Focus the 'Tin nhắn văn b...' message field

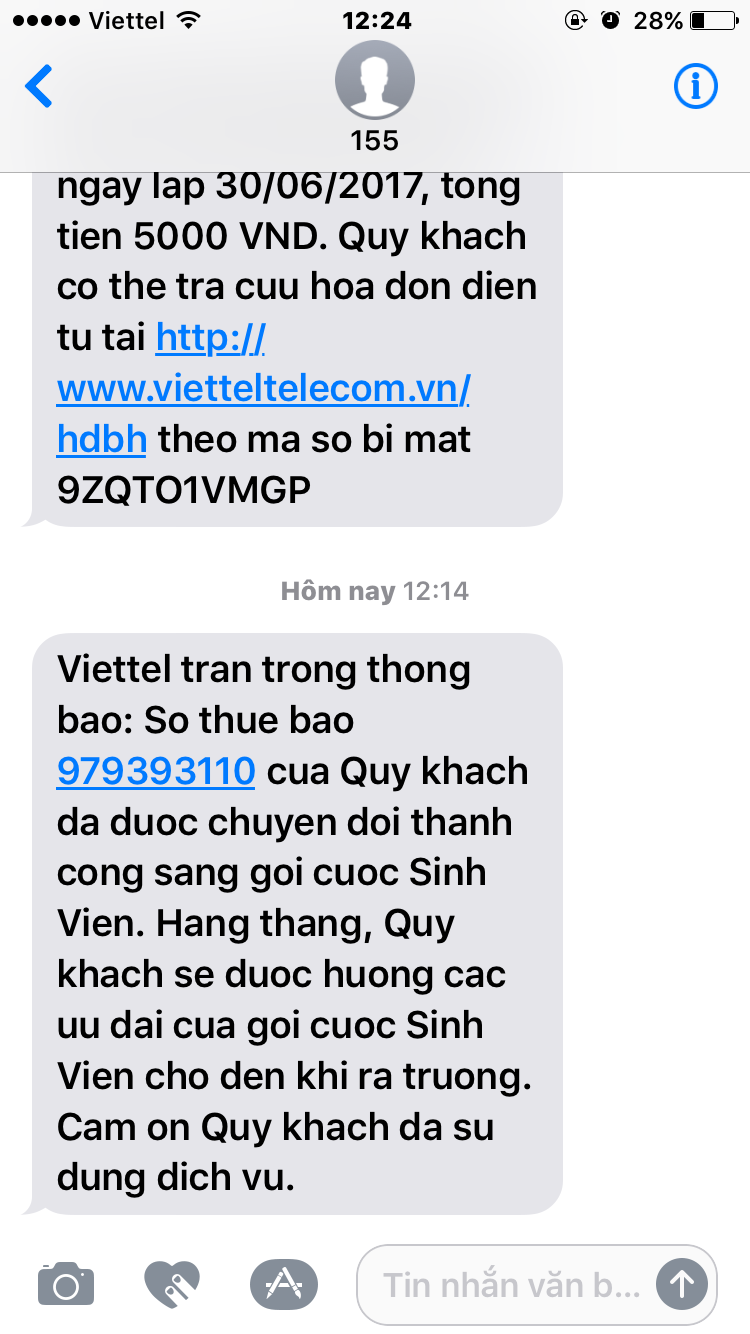click(x=510, y=1284)
